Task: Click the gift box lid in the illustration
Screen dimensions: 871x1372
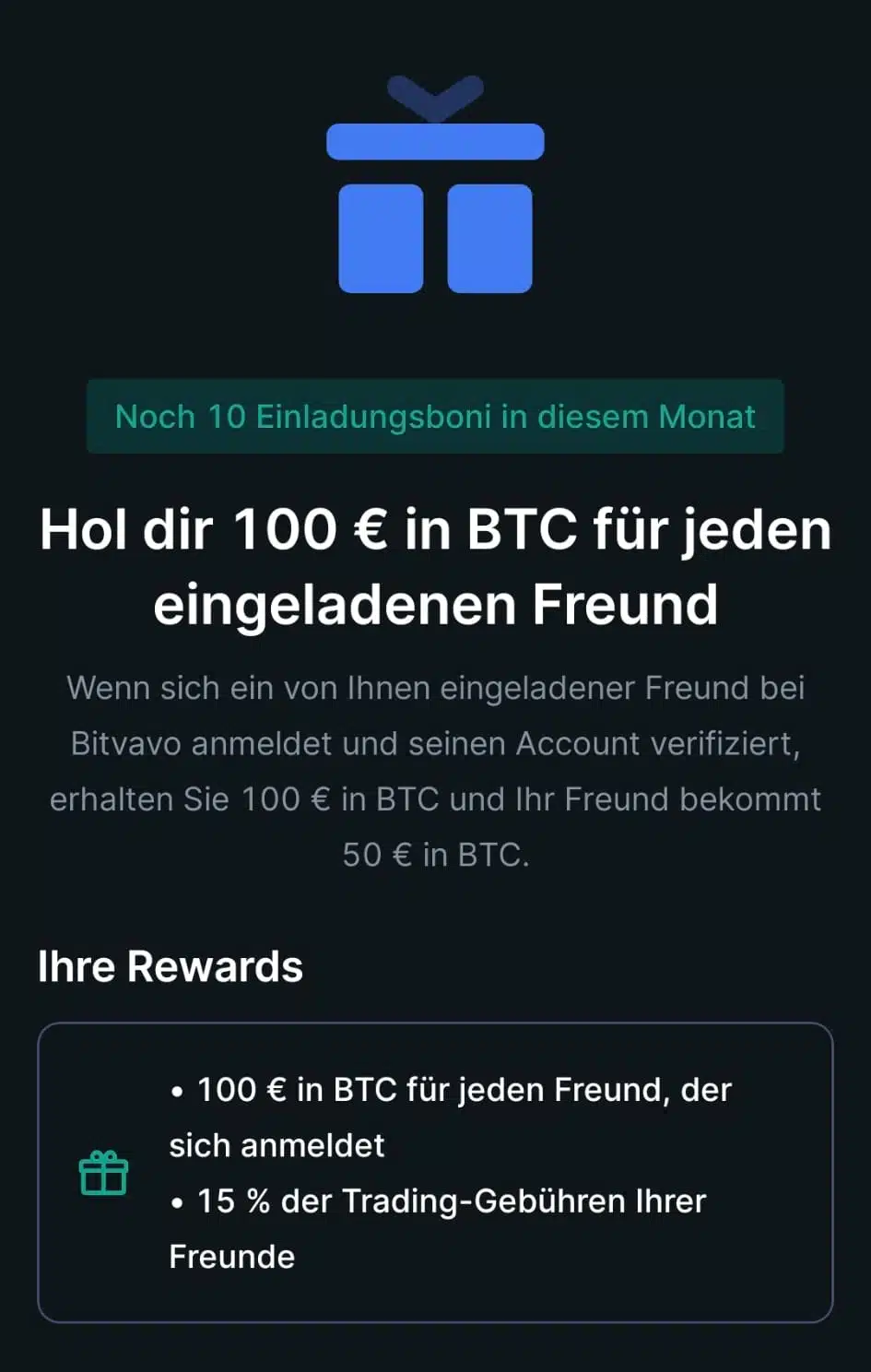Action: tap(435, 138)
